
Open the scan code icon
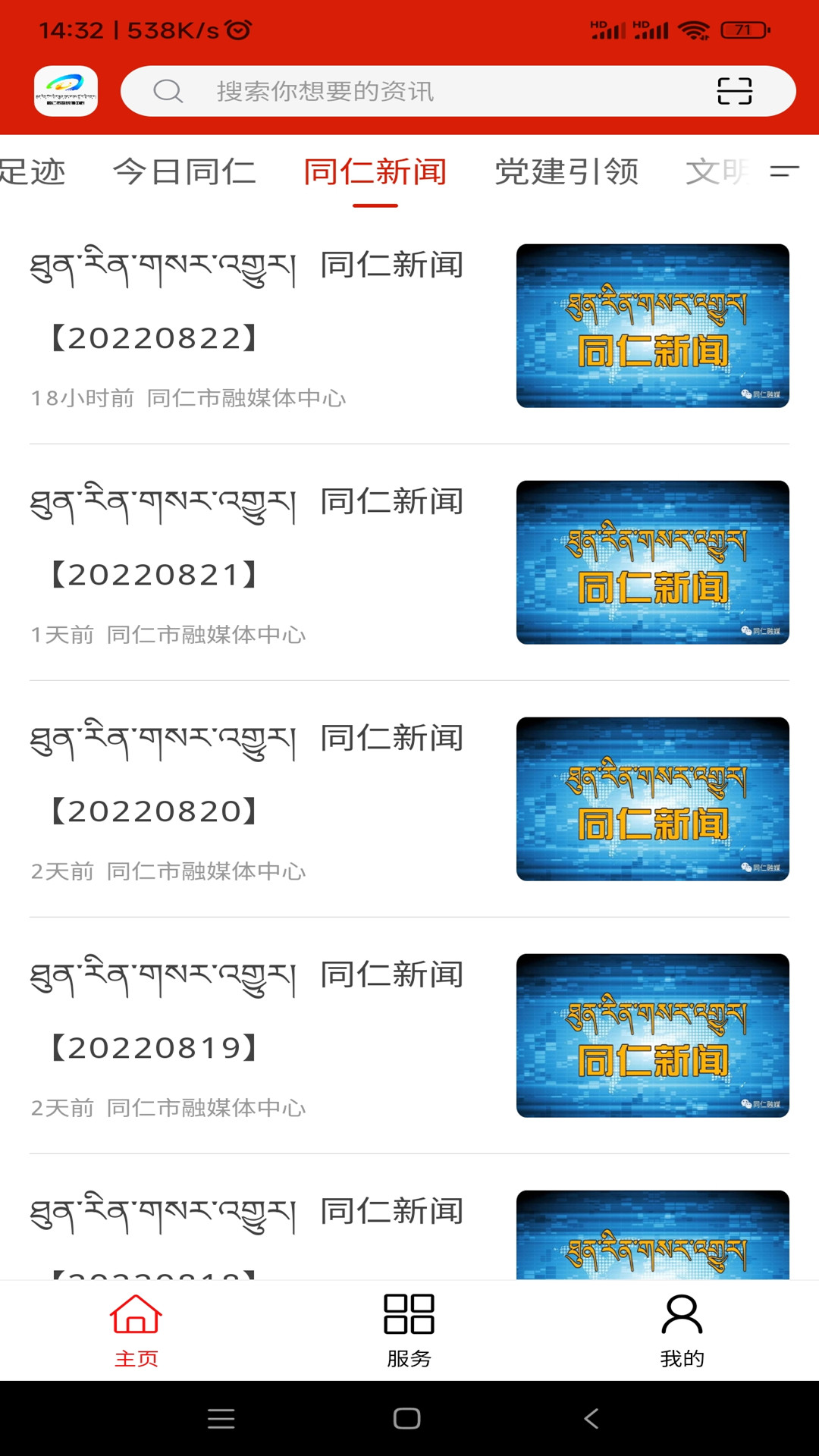point(734,91)
